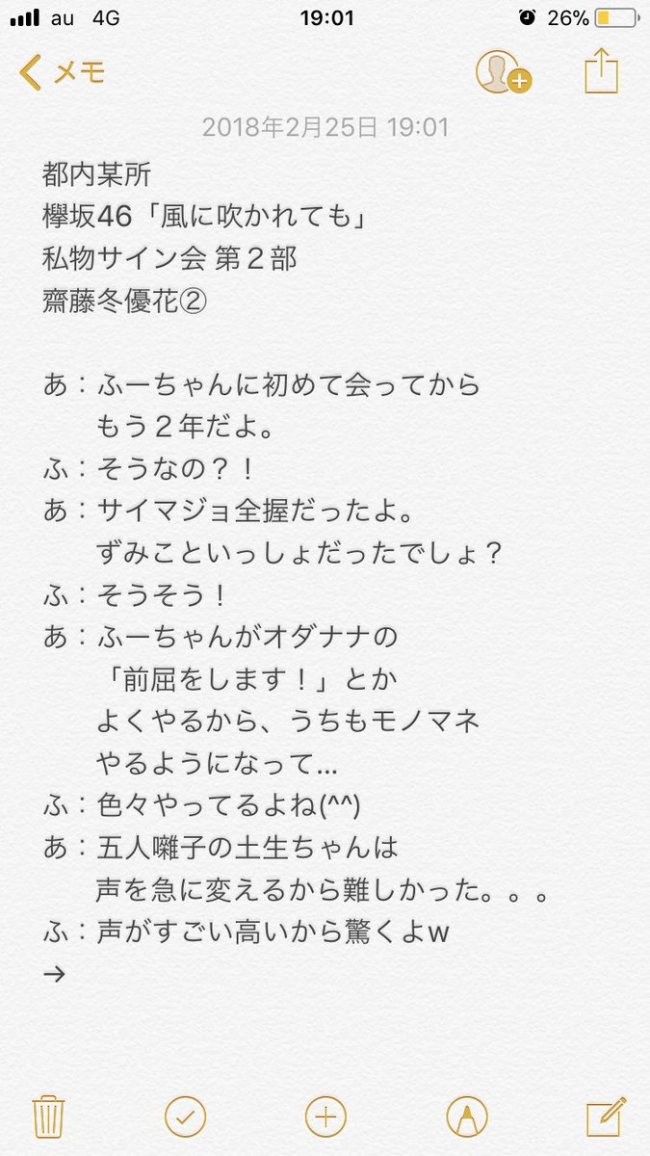650x1156 pixels.
Task: Add people to this note
Action: [503, 72]
